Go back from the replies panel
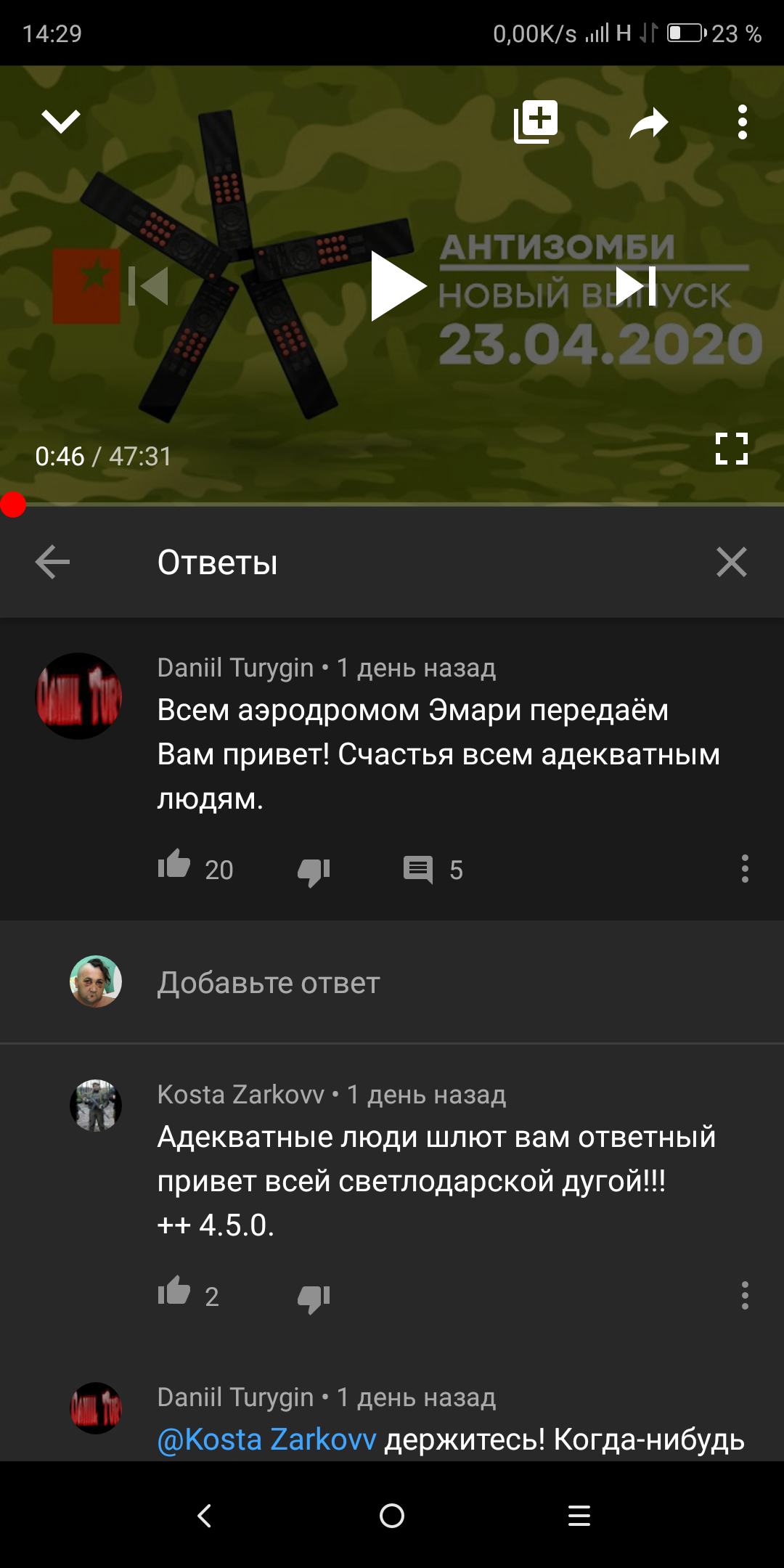 [x=52, y=562]
